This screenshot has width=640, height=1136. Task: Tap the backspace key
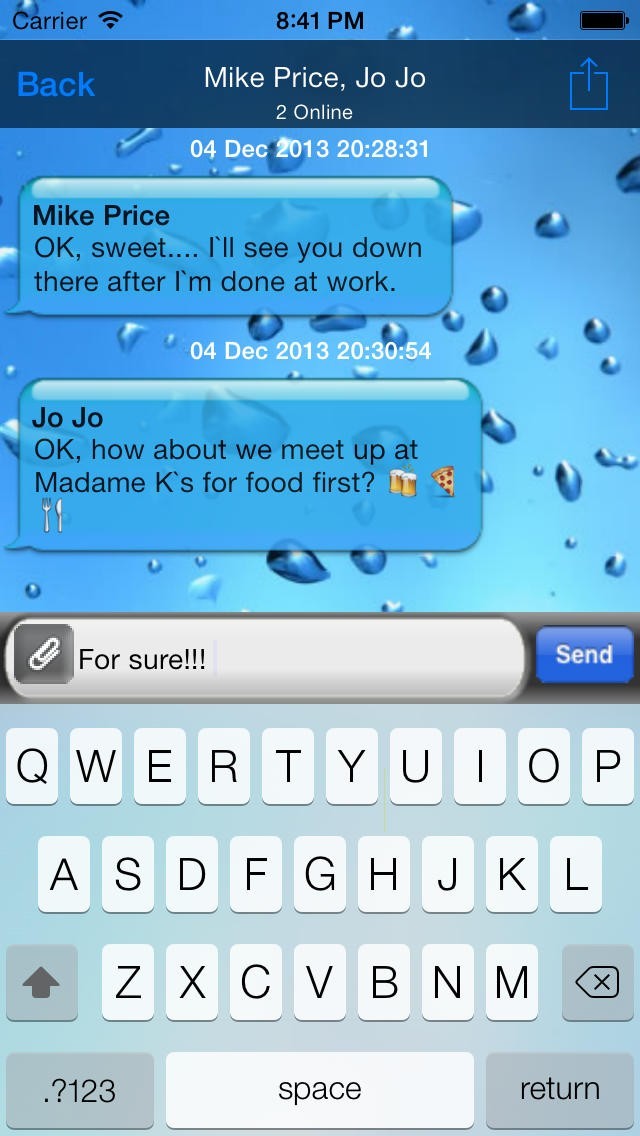597,984
